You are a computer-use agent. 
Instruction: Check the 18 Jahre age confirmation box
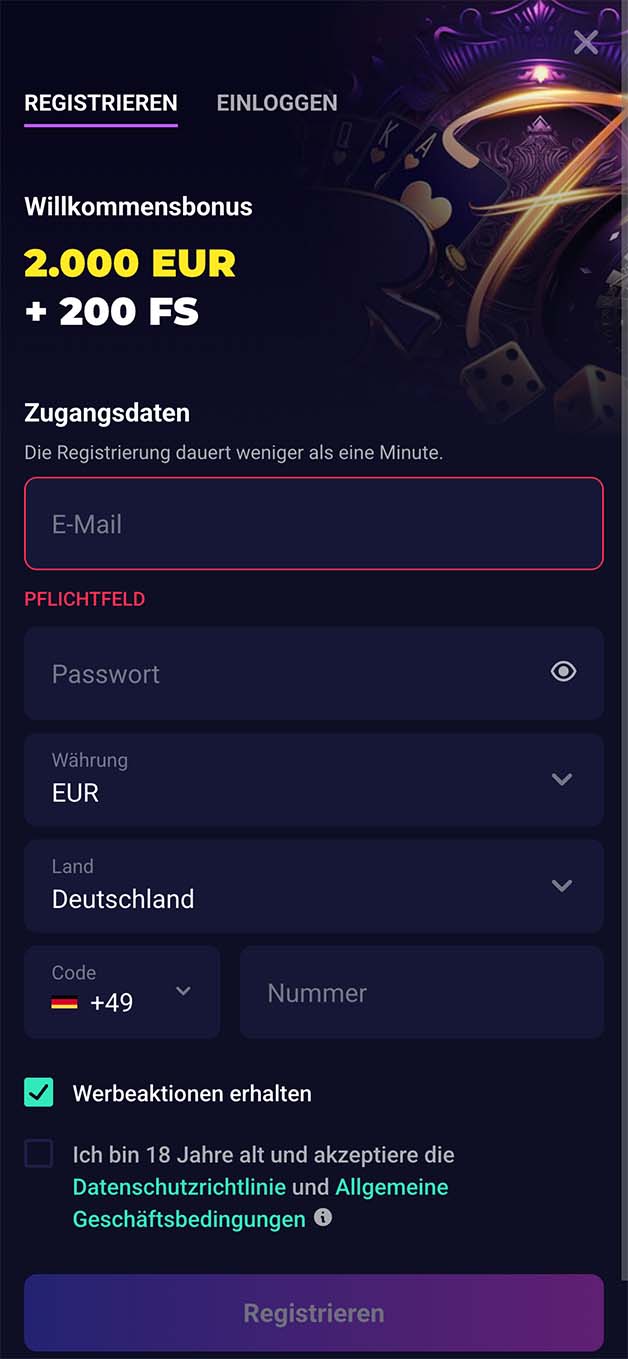[x=39, y=1155]
